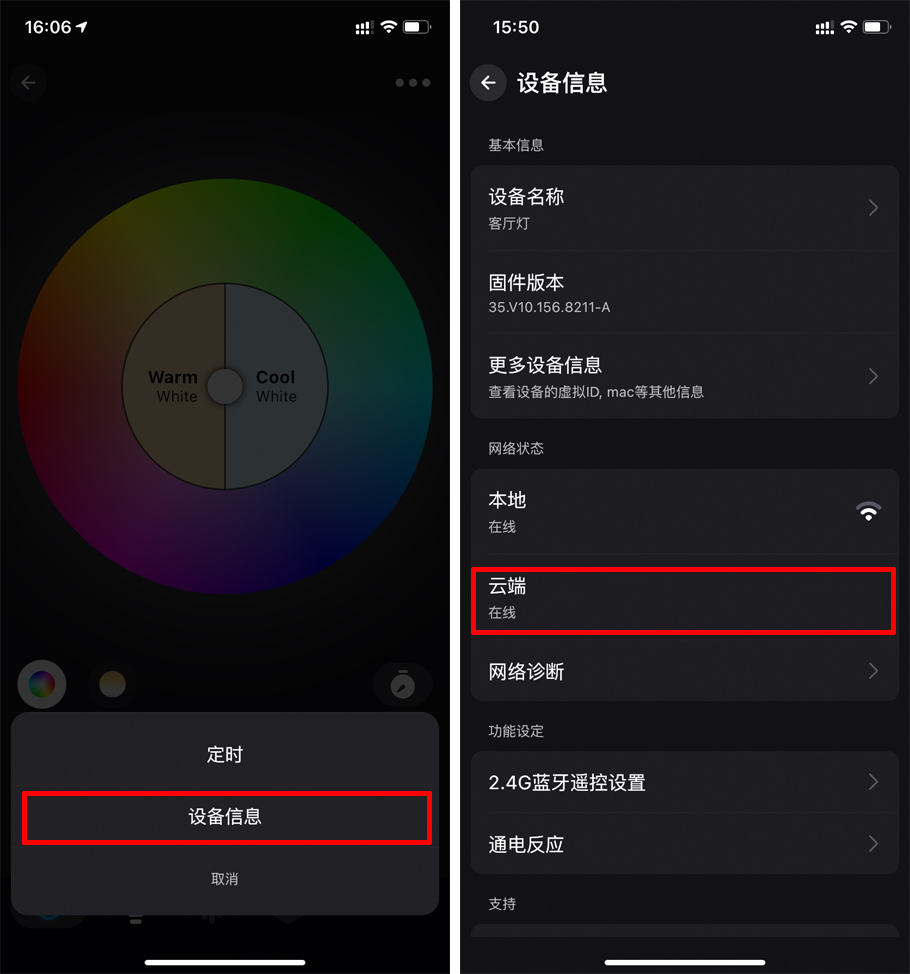Screen dimensions: 910x974
Task: Open 更多设备信息 for virtual ID and mac
Action: click(684, 376)
